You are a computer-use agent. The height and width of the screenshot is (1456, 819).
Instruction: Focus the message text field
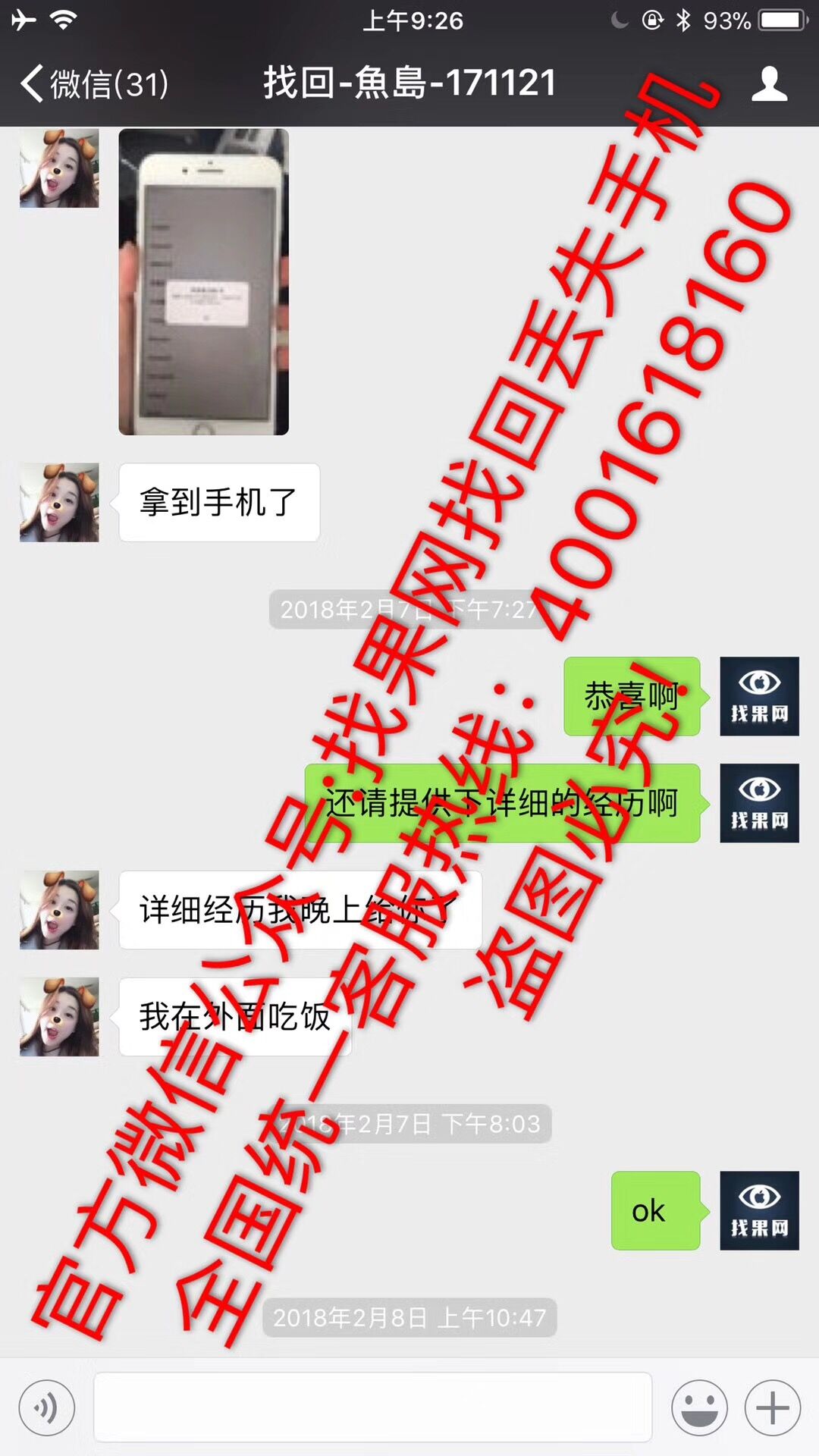point(372,1407)
